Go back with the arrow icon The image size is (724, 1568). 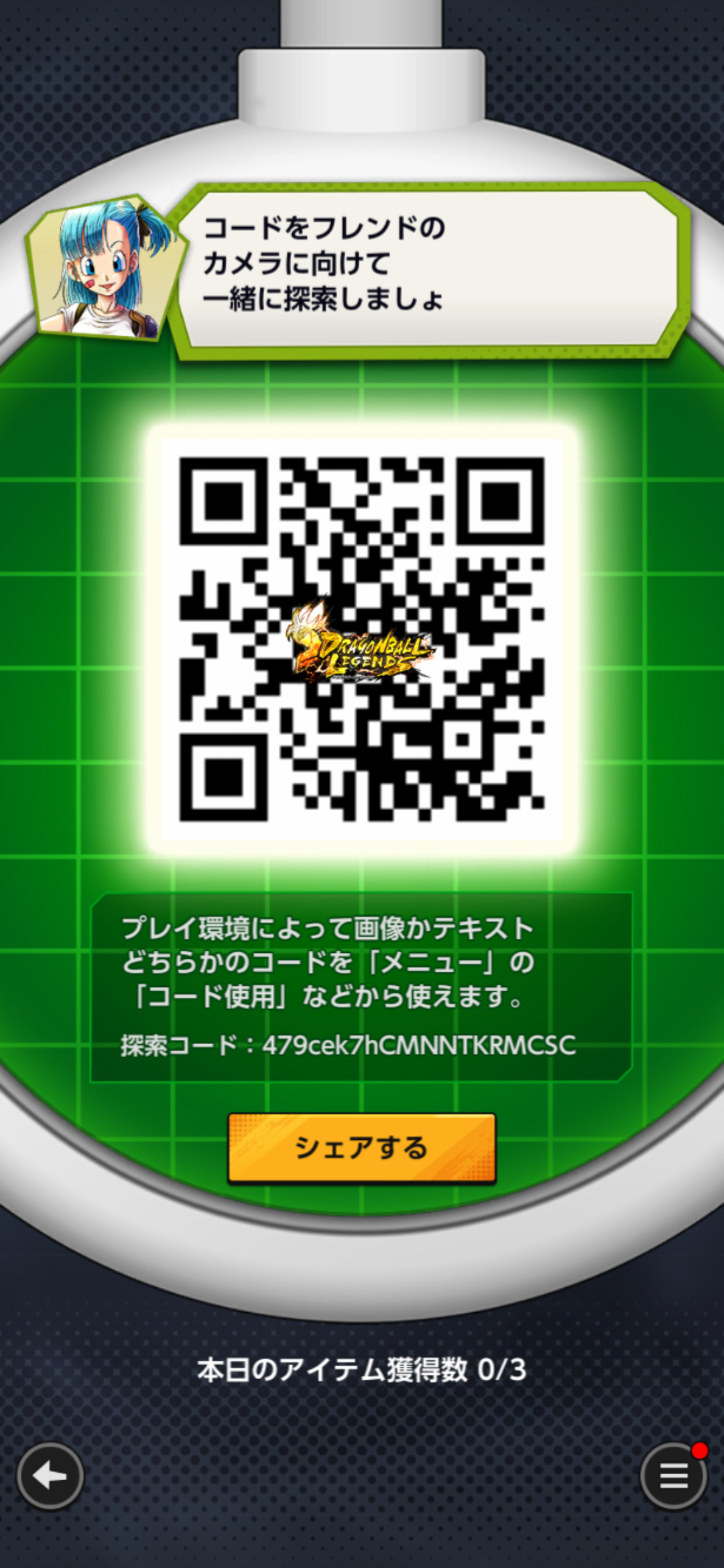pyautogui.click(x=50, y=1476)
